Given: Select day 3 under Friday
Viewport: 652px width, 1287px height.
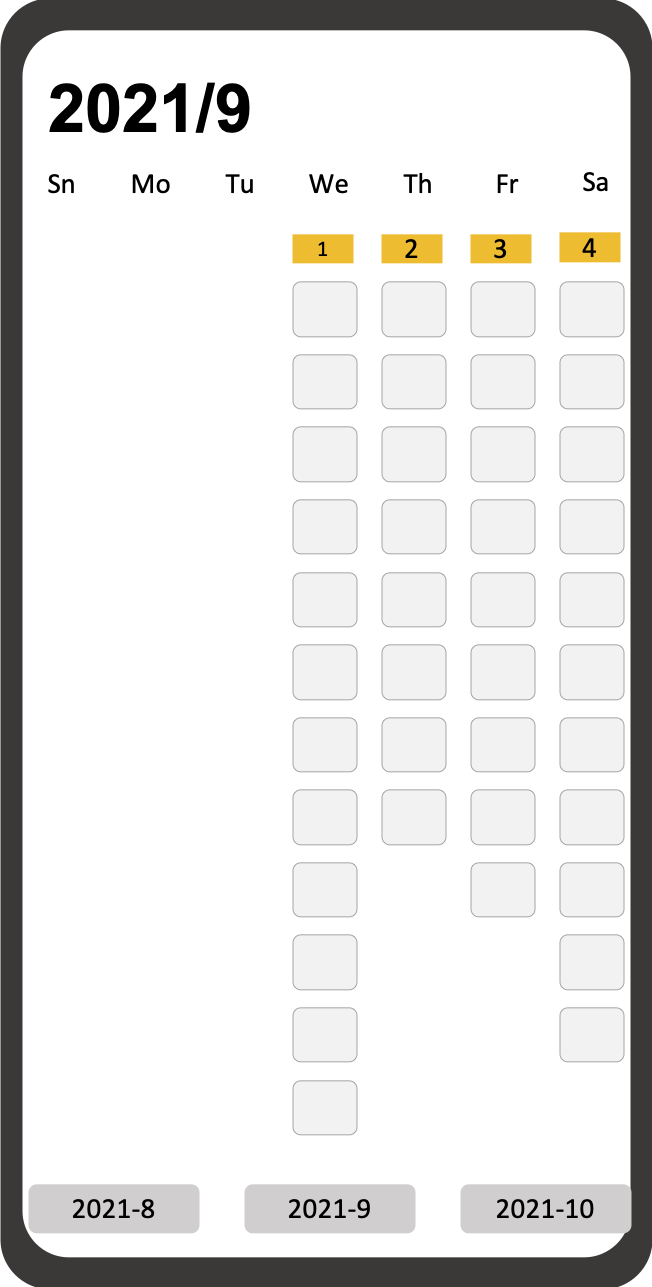Looking at the screenshot, I should click(501, 249).
